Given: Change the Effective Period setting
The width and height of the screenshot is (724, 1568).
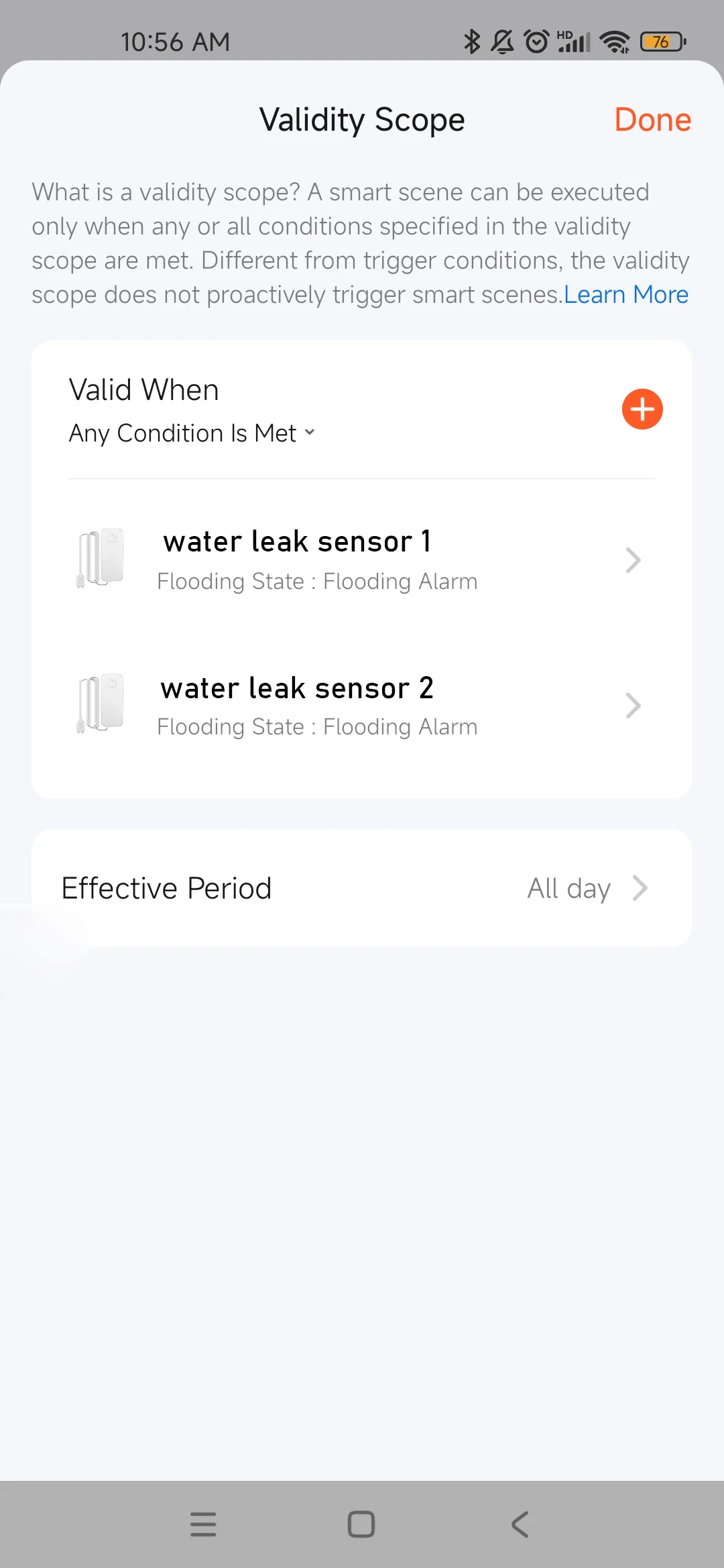Looking at the screenshot, I should click(x=362, y=888).
